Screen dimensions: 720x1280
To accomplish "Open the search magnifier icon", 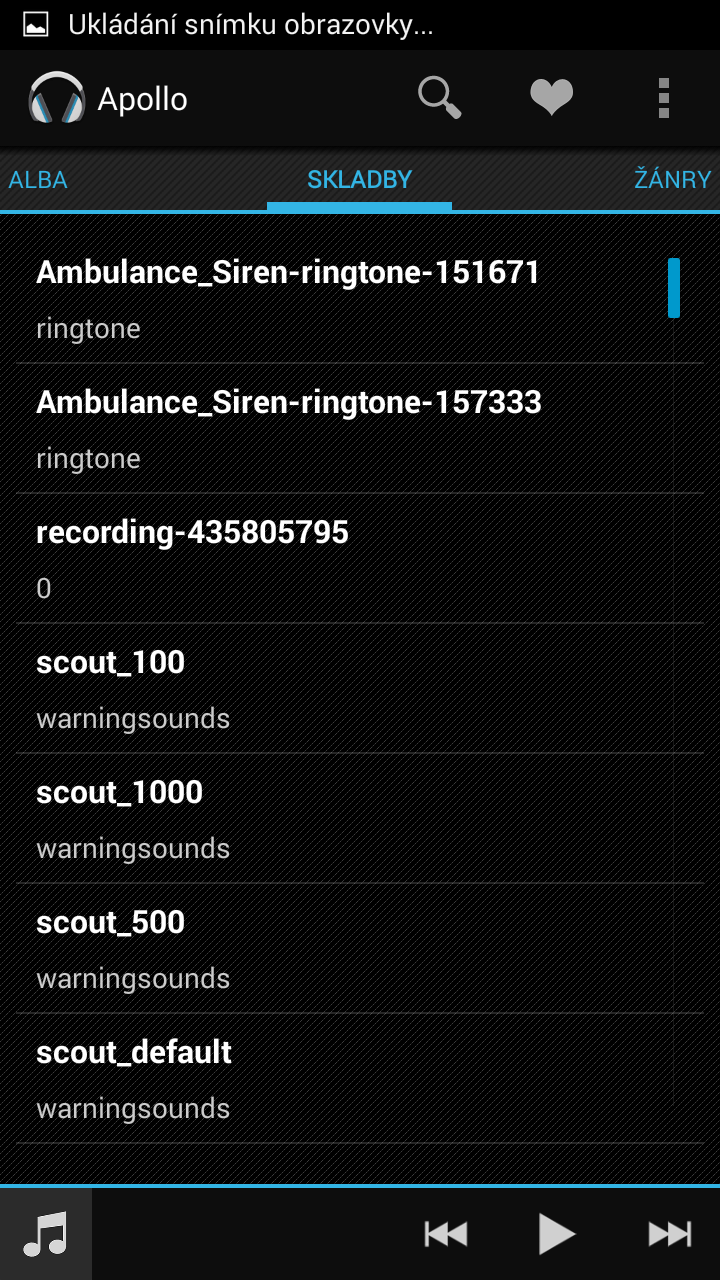I will point(439,98).
